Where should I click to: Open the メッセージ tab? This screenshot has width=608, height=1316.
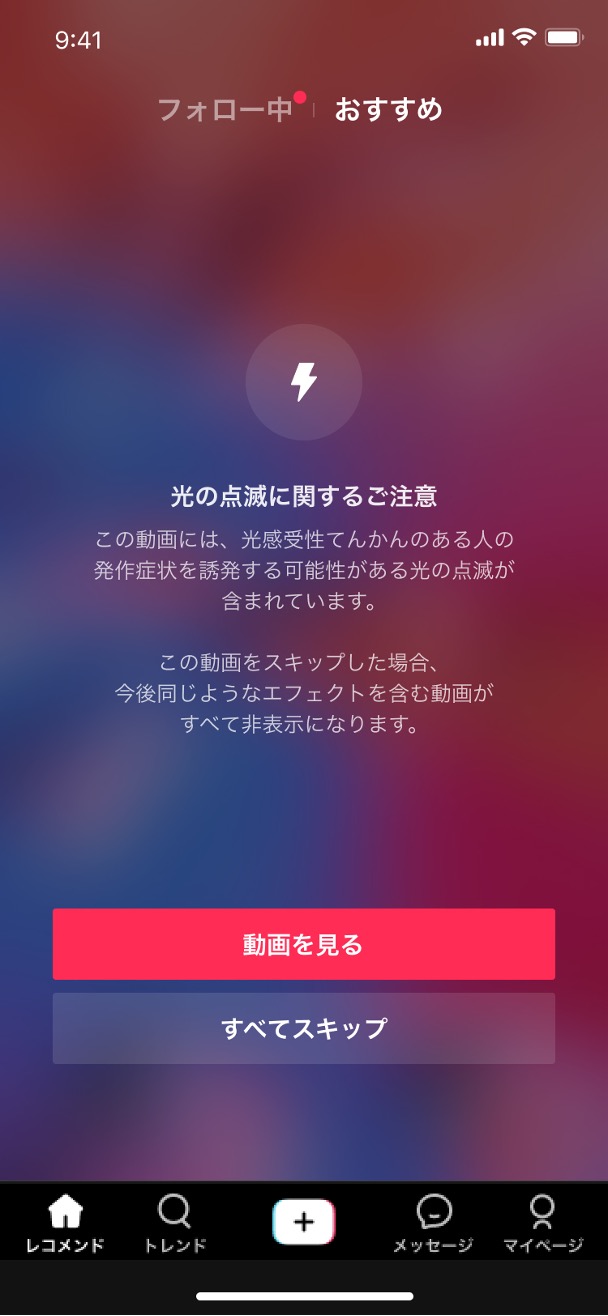pos(433,1224)
